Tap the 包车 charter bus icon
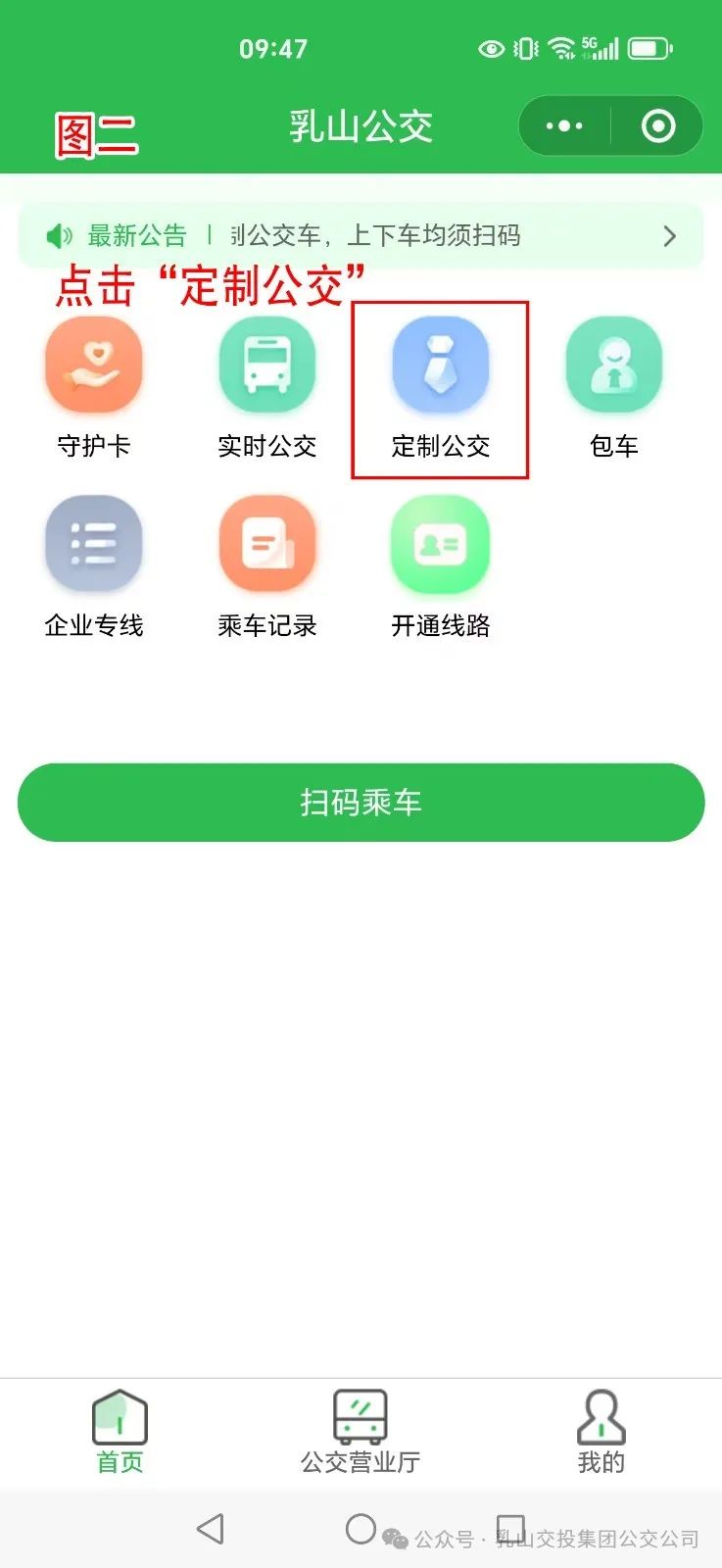This screenshot has width=722, height=1568. [613, 364]
